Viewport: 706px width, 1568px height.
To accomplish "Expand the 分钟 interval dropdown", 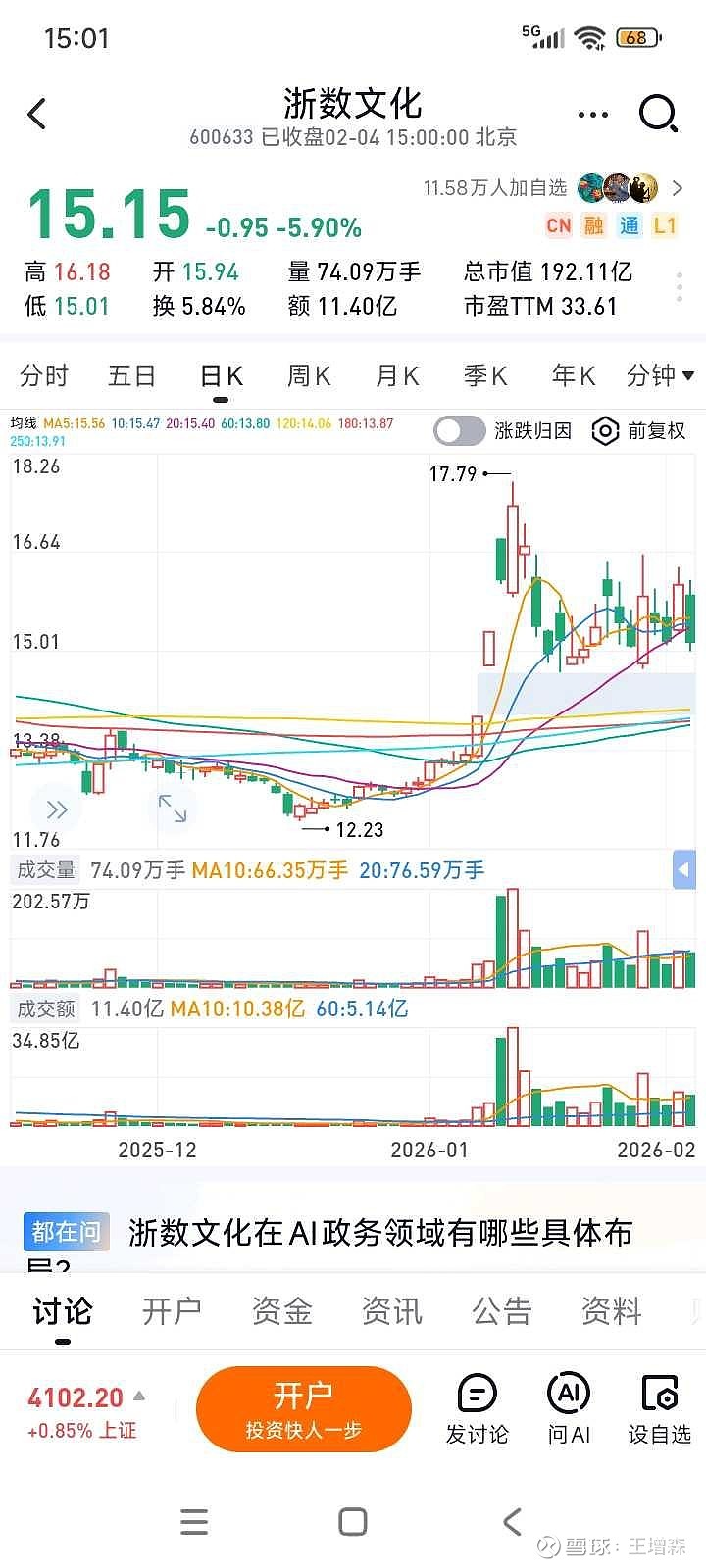I will (660, 376).
